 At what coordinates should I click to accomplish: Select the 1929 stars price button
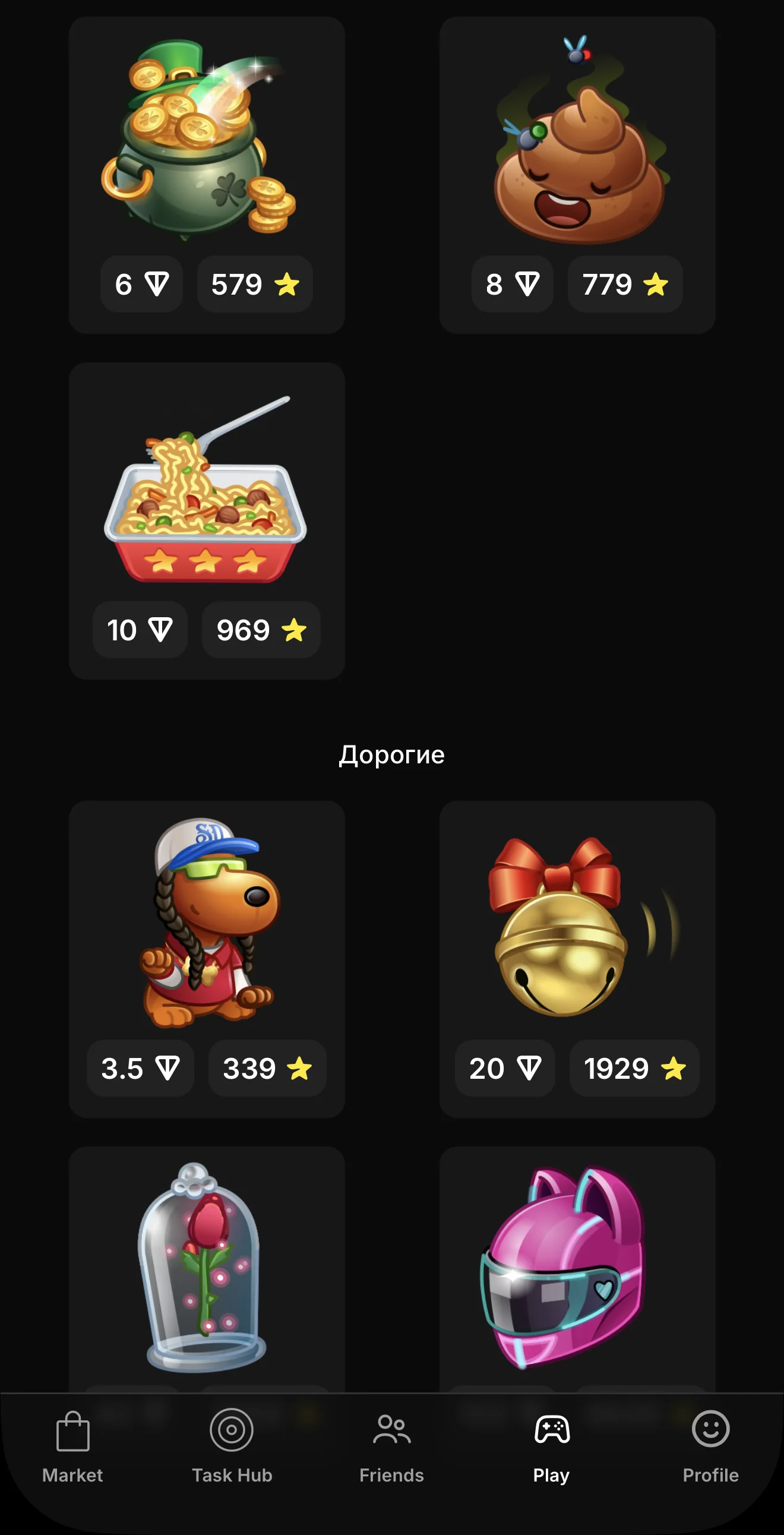634,1069
